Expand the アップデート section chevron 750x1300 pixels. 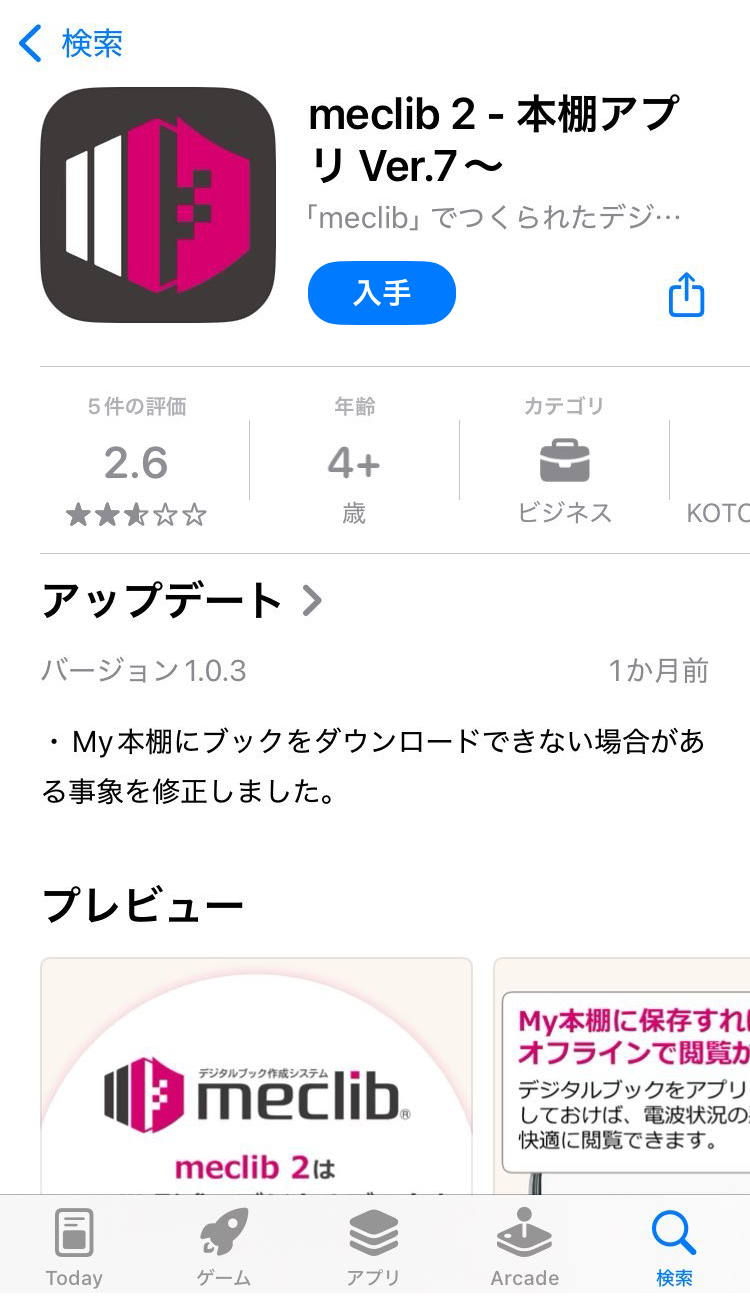[x=313, y=600]
